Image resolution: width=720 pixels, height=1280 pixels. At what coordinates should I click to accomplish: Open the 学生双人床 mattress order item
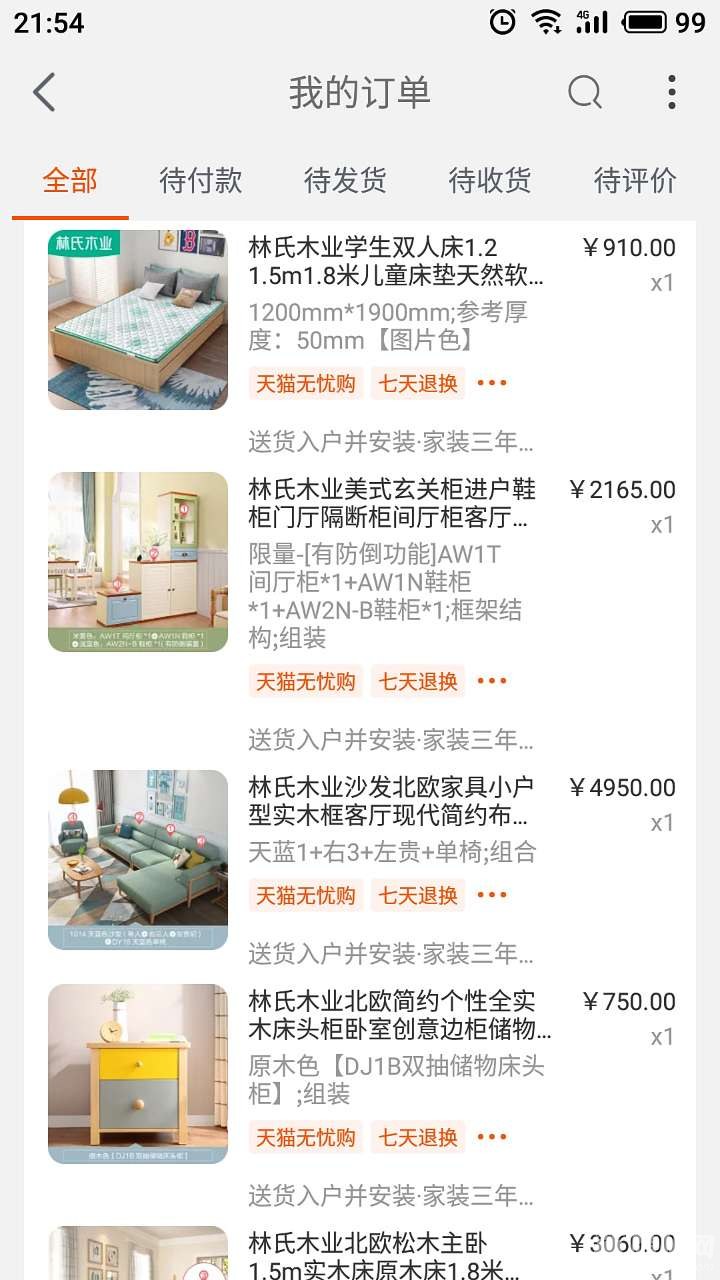[397, 262]
